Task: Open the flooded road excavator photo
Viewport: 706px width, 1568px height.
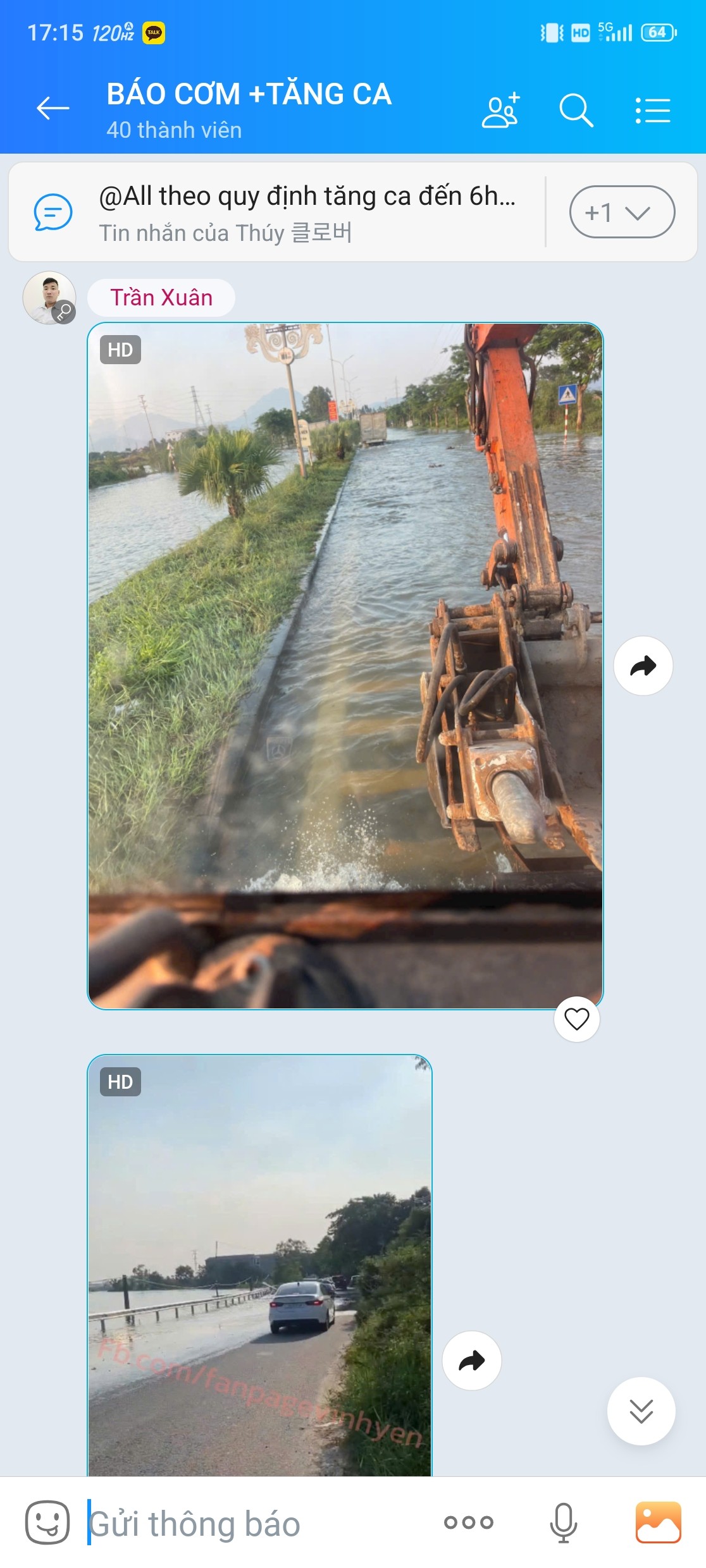Action: click(x=345, y=665)
